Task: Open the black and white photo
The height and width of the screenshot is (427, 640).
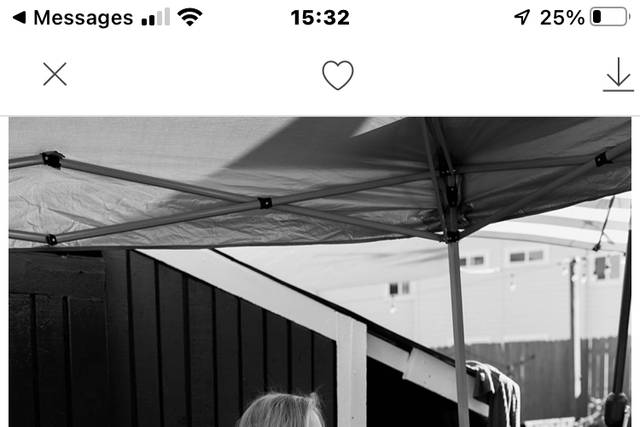Action: coord(320,272)
